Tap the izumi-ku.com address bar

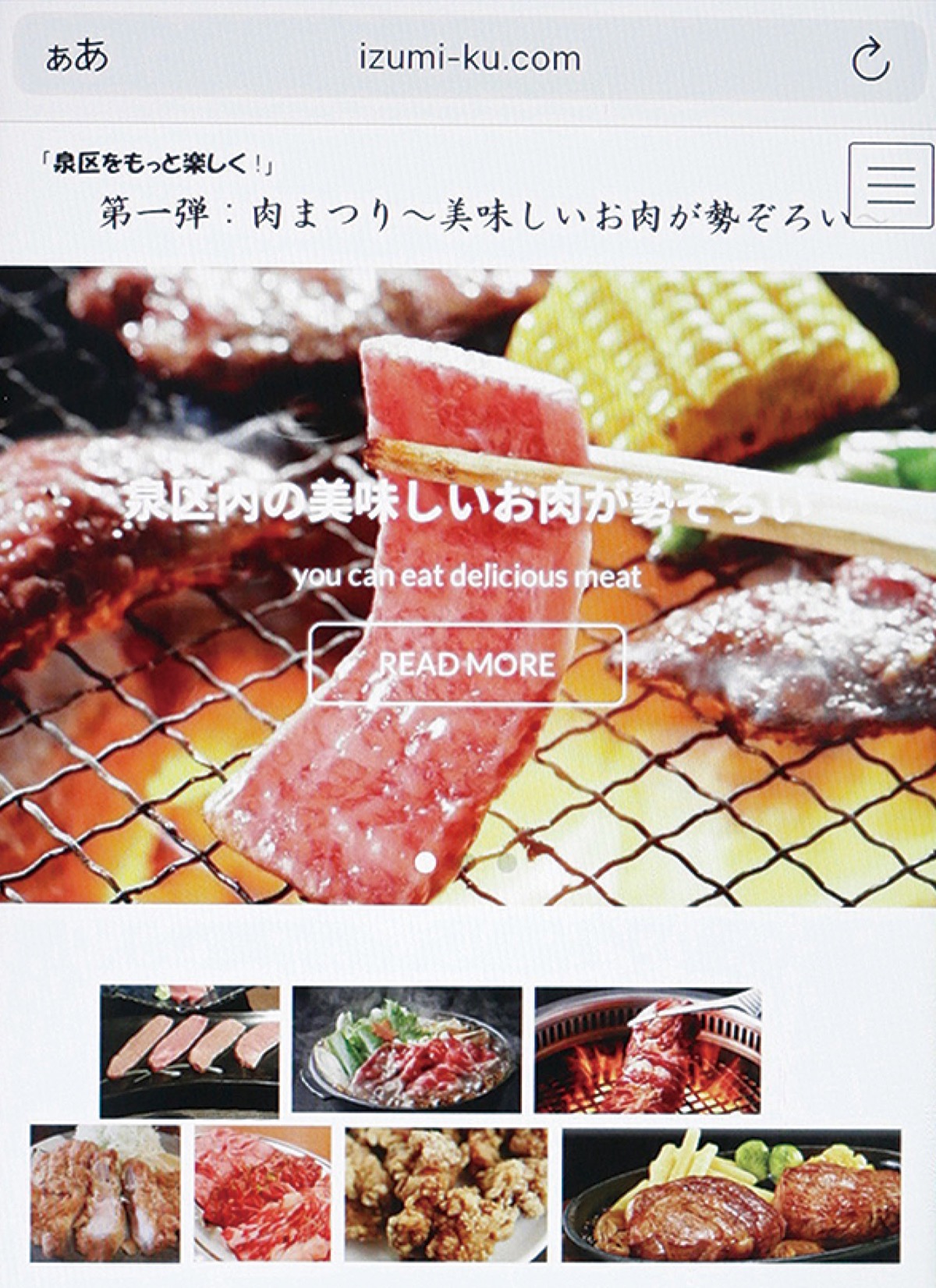tap(470, 58)
